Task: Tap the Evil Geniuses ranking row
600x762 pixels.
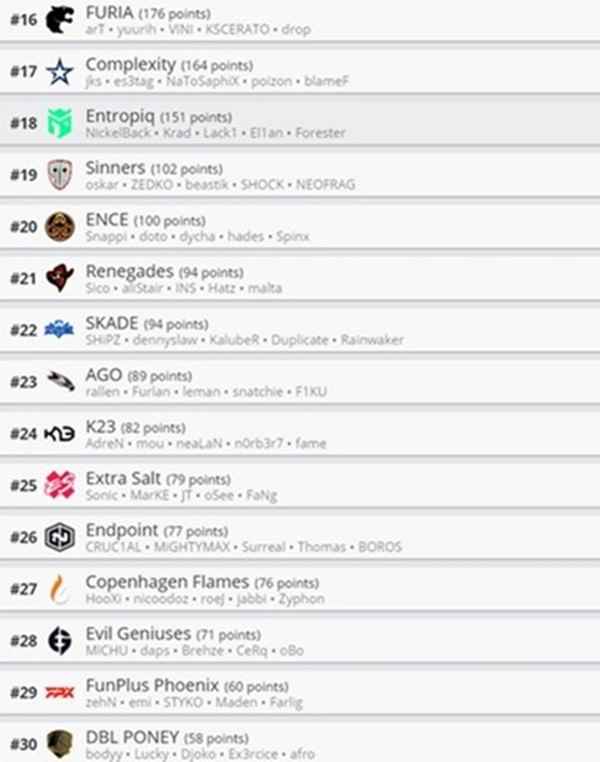Action: pos(300,641)
